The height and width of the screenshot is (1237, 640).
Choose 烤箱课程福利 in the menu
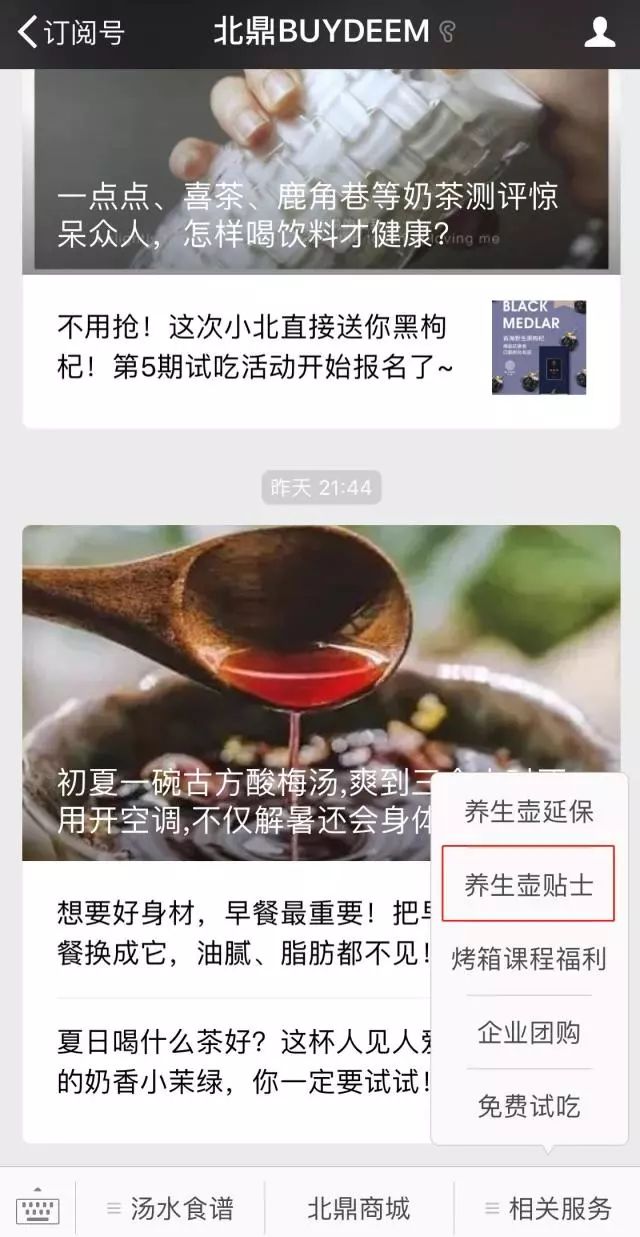click(528, 959)
